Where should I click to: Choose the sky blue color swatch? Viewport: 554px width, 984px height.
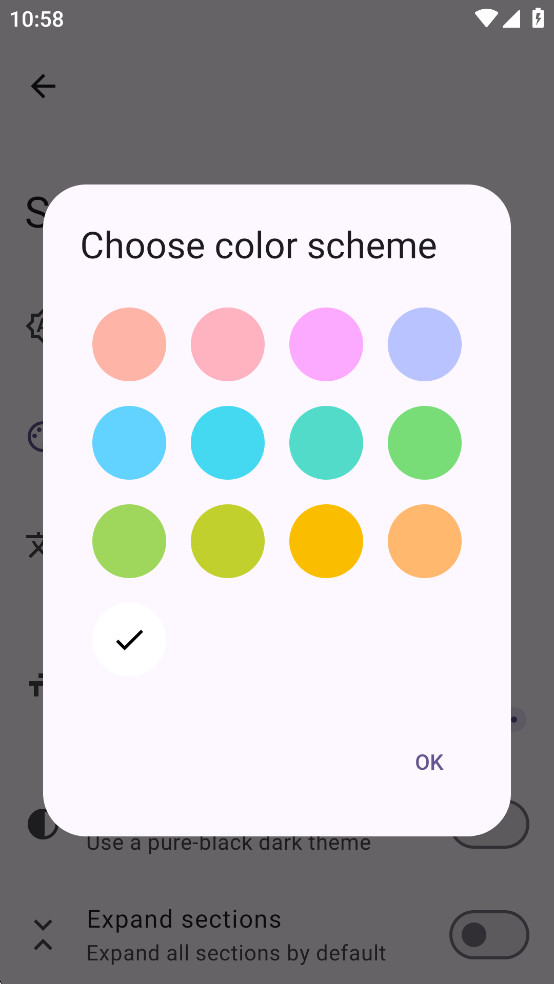[x=129, y=442]
